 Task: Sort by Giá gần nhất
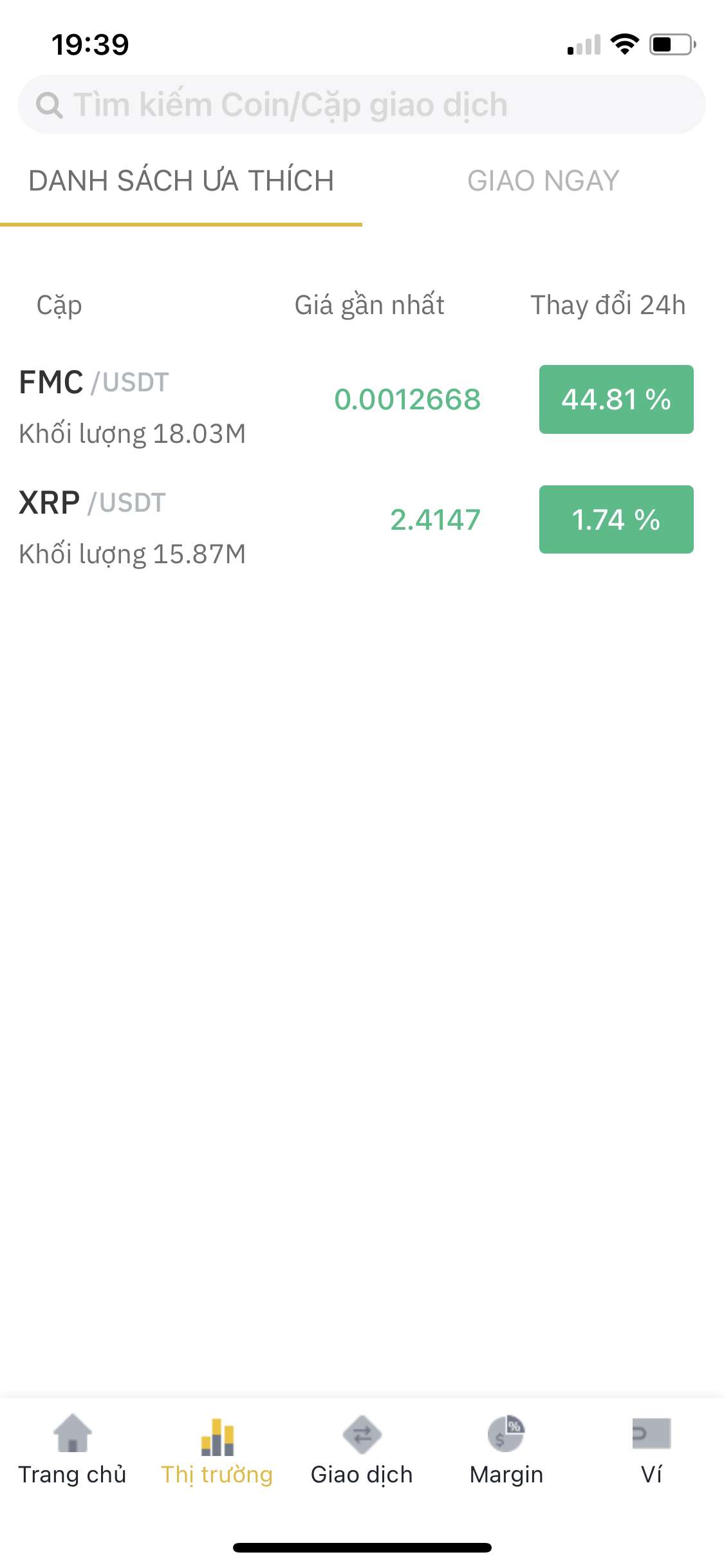pyautogui.click(x=369, y=305)
